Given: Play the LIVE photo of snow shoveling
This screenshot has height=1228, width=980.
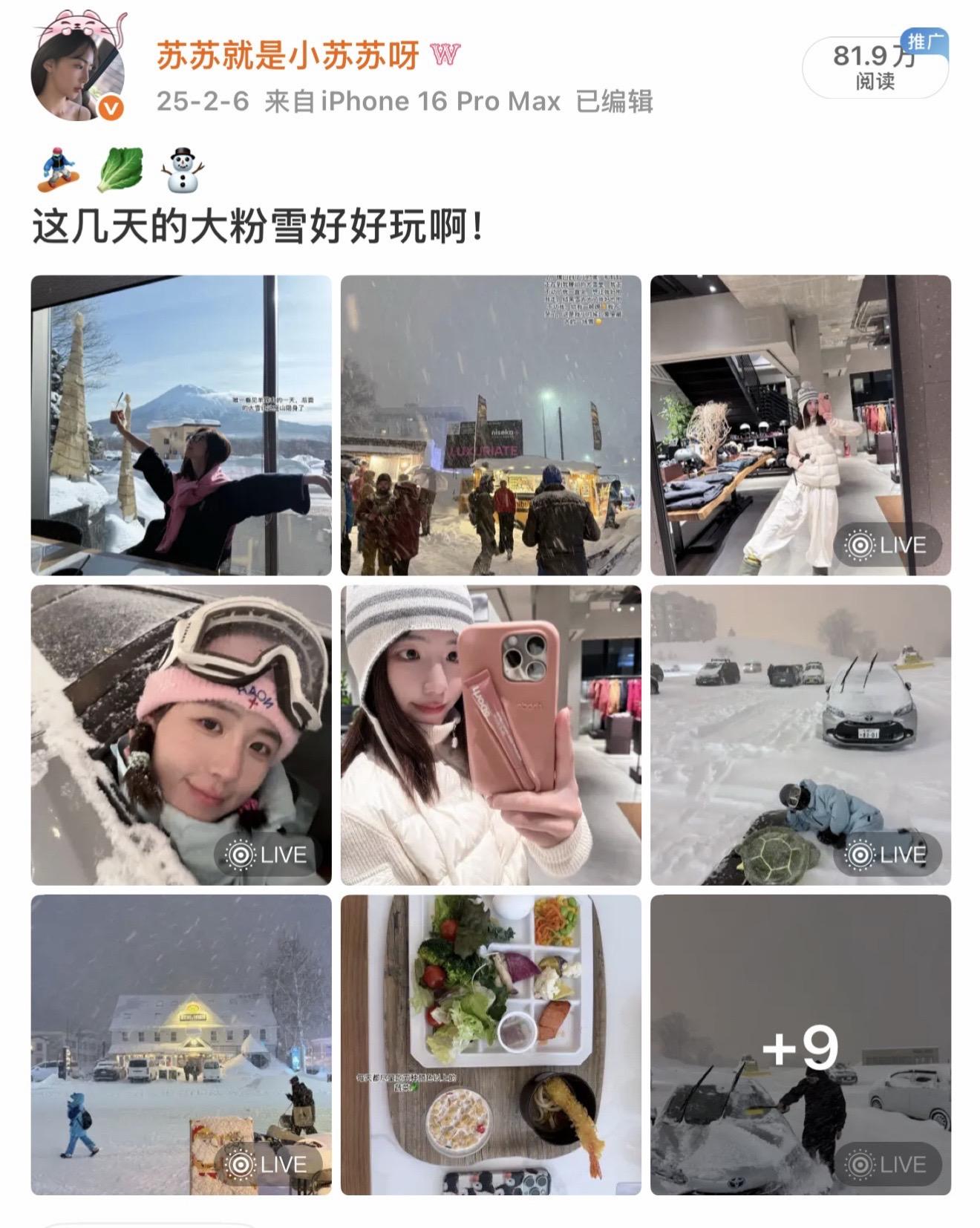Looking at the screenshot, I should coord(888,1165).
